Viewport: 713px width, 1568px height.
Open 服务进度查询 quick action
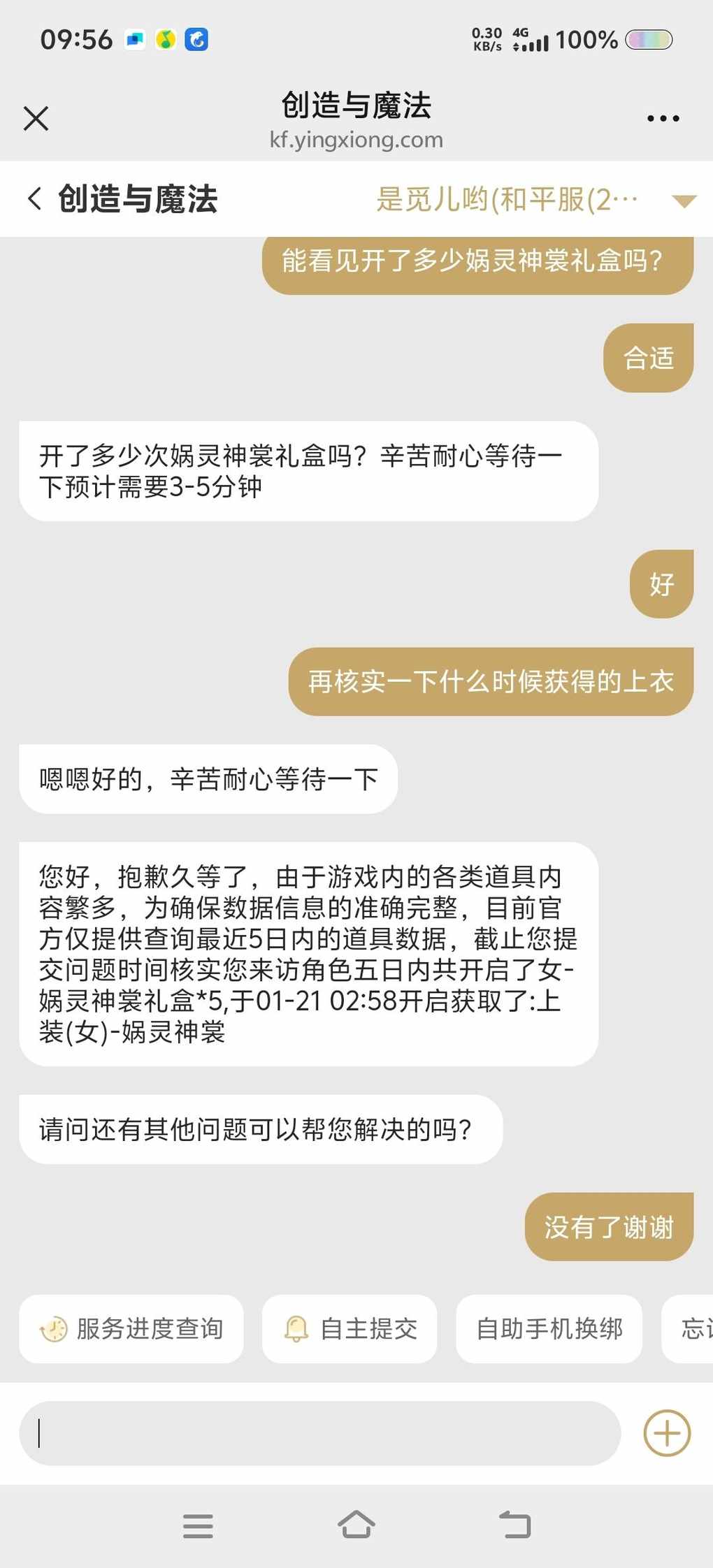[x=131, y=1328]
